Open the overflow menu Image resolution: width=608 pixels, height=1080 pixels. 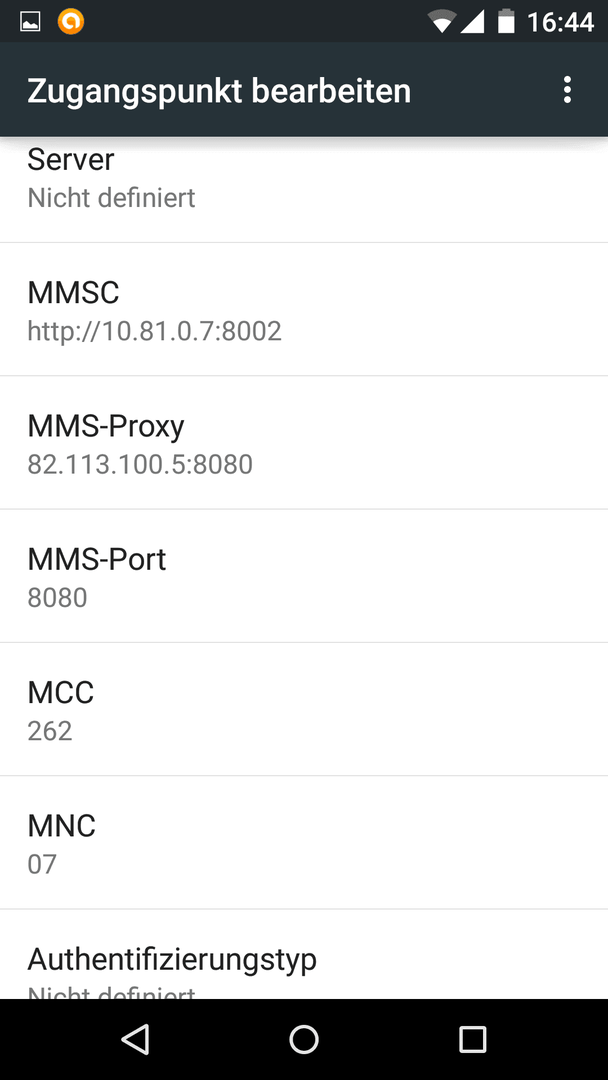pos(567,90)
